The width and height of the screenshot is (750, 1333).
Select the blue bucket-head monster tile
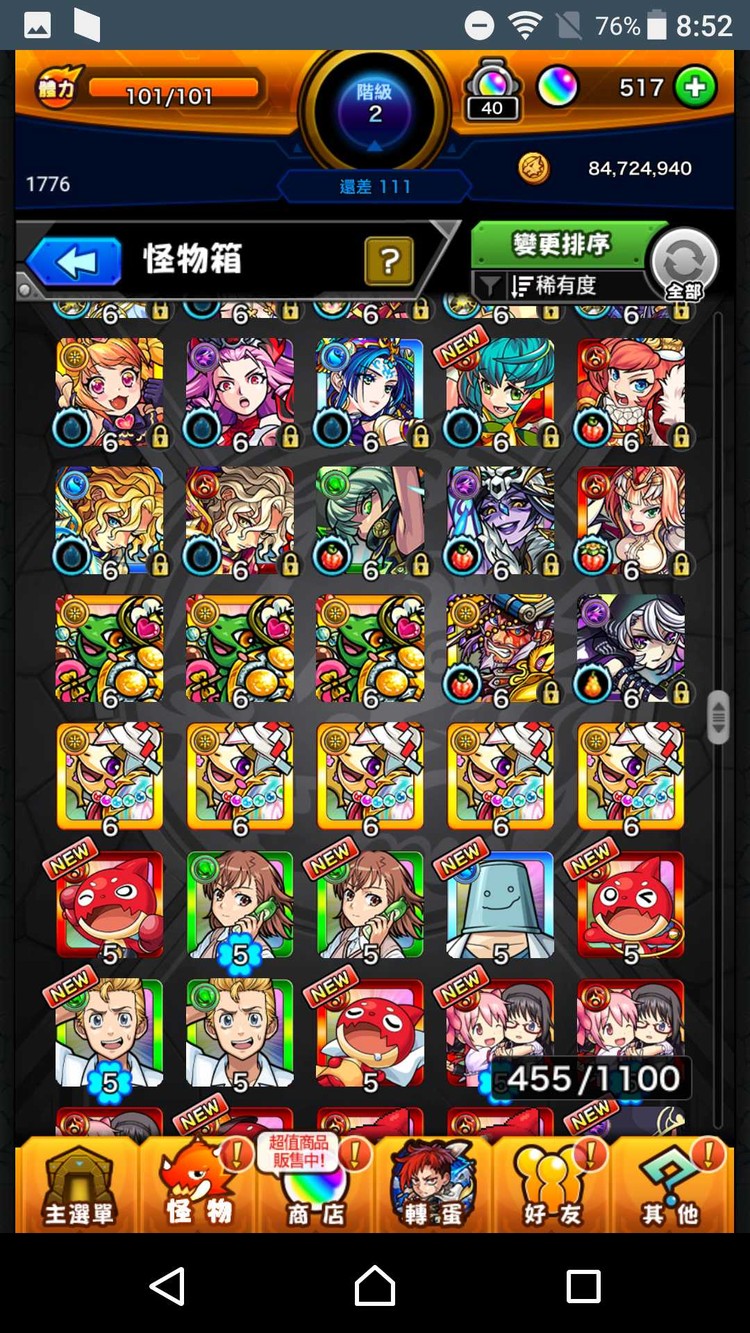click(x=500, y=905)
